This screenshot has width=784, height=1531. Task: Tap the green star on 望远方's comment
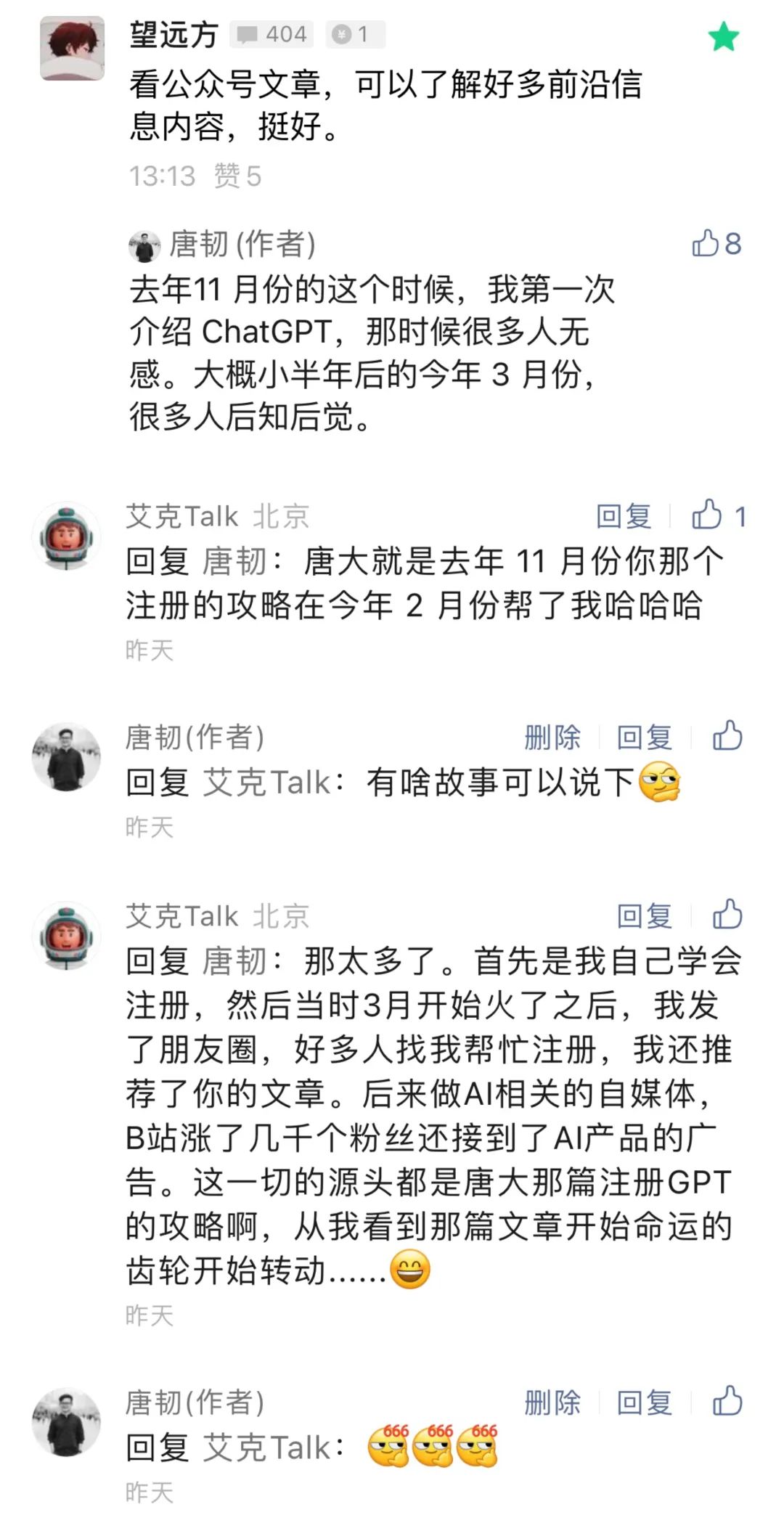723,37
